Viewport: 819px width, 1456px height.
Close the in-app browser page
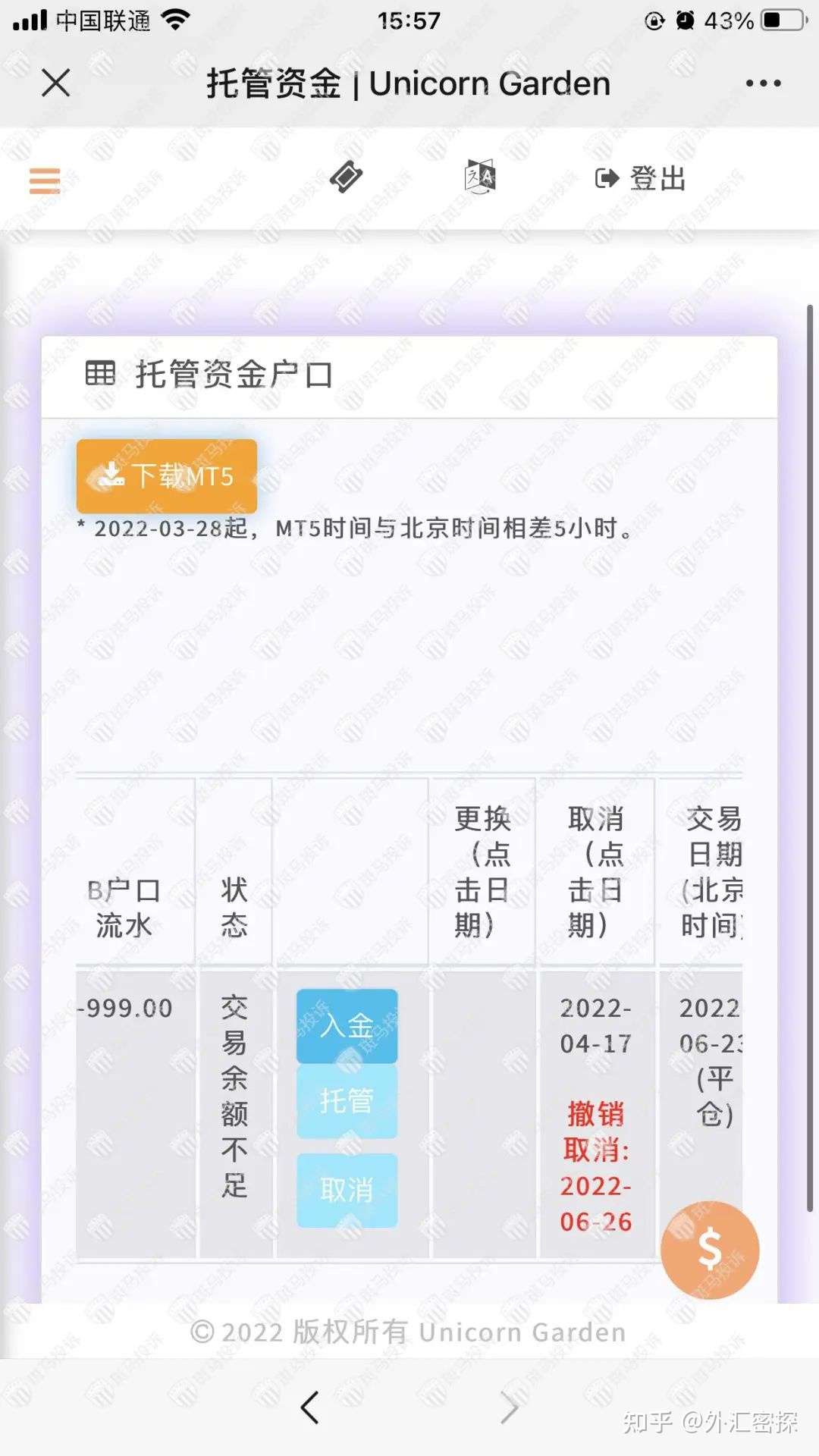click(x=55, y=83)
